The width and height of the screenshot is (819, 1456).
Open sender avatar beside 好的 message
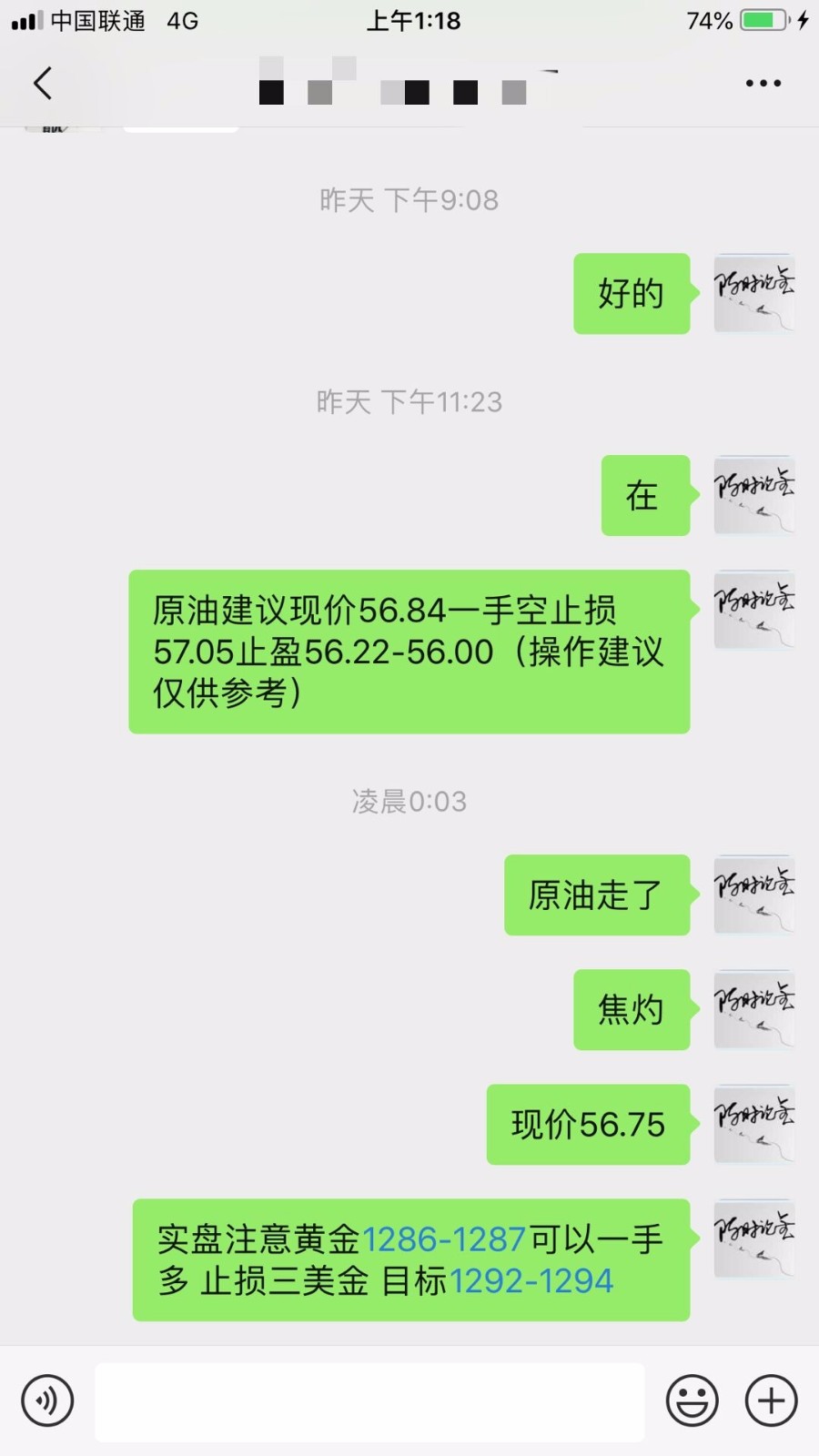(753, 293)
